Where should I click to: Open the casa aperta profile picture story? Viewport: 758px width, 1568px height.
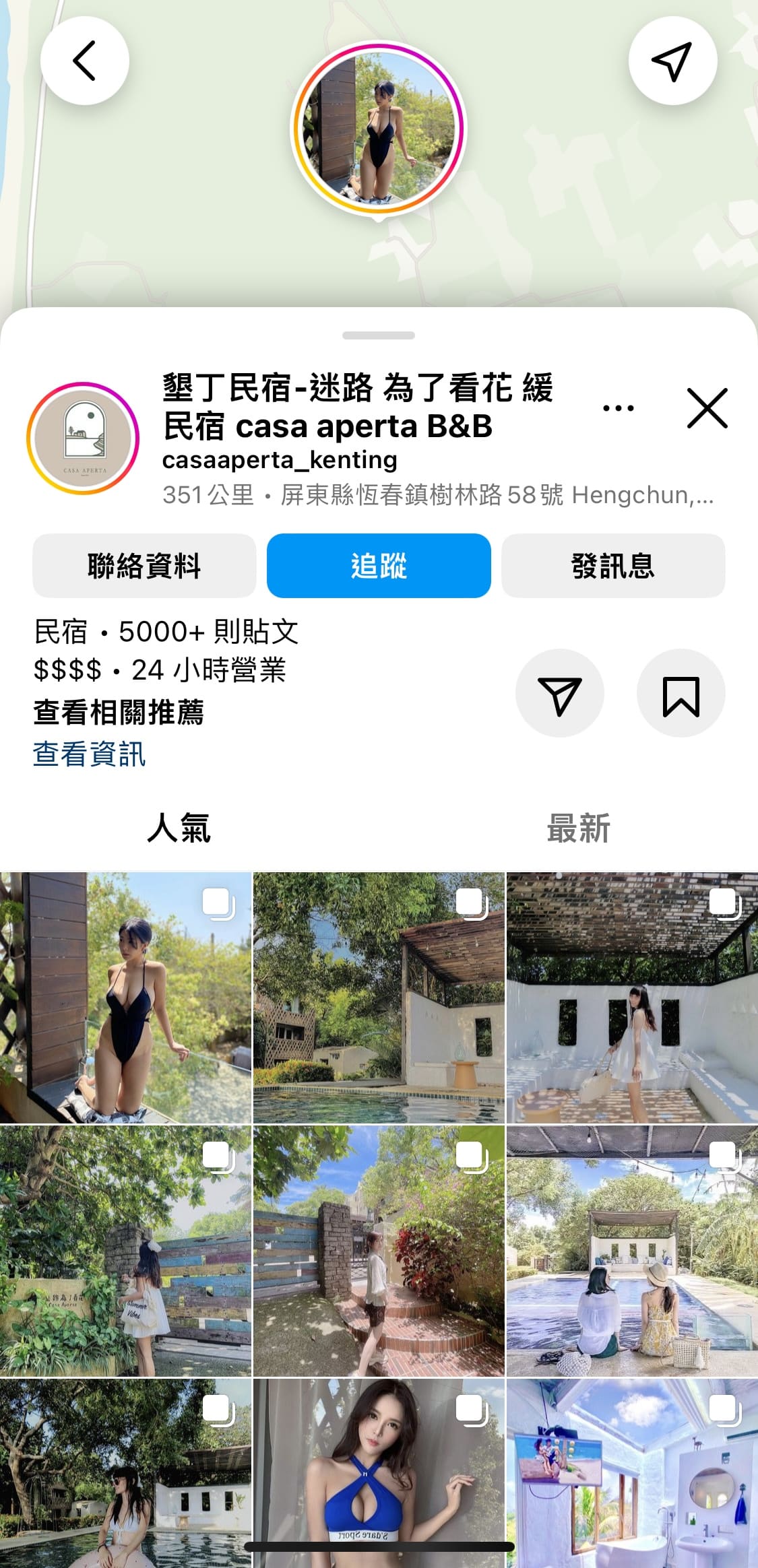coord(83,438)
